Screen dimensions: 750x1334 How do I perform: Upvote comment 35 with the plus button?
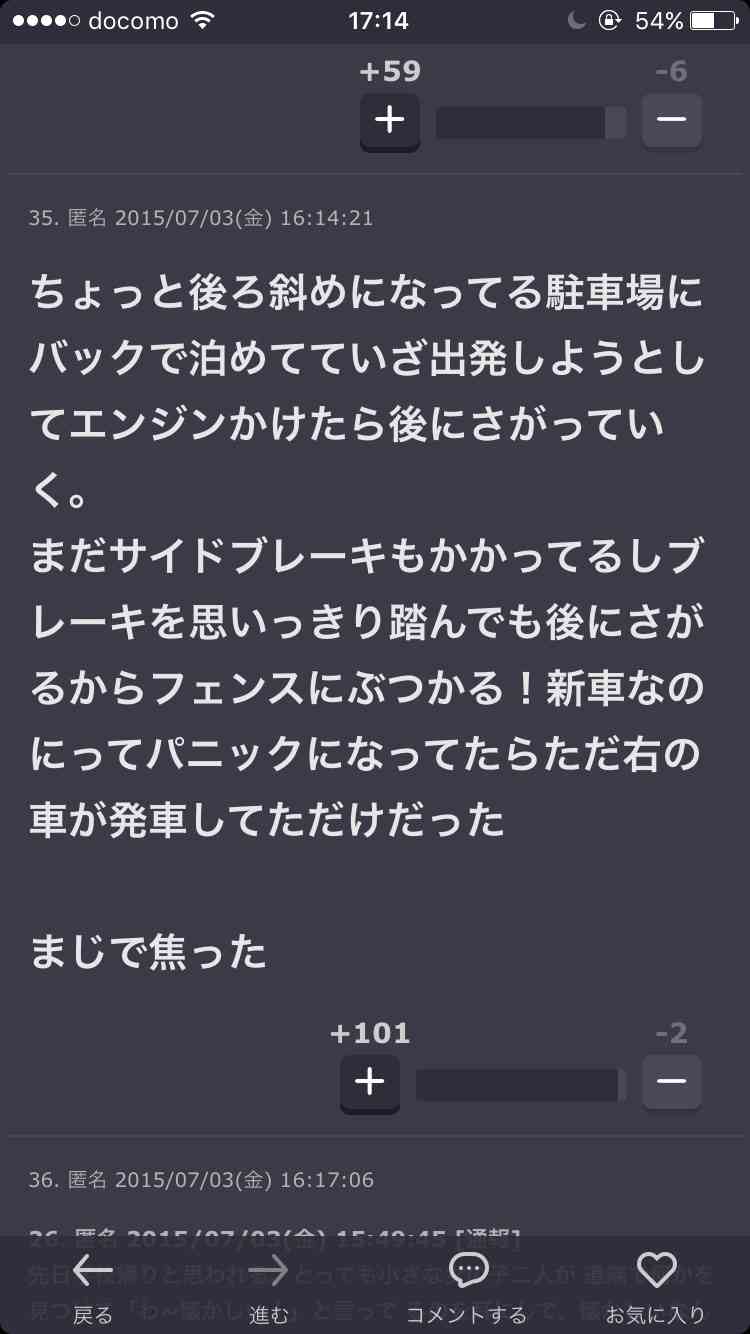pyautogui.click(x=370, y=1083)
